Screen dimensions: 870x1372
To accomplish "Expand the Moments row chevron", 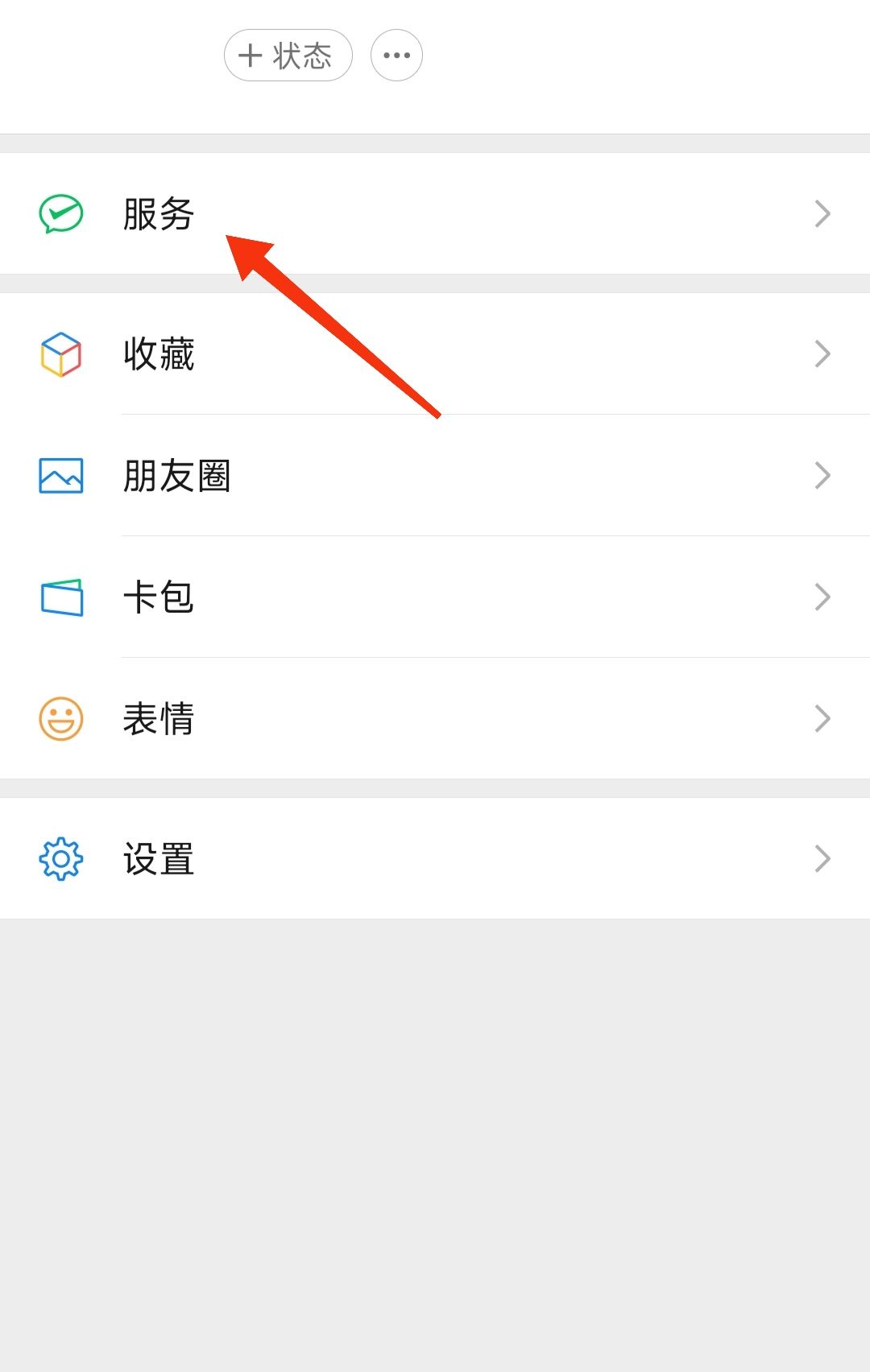I will click(x=822, y=476).
